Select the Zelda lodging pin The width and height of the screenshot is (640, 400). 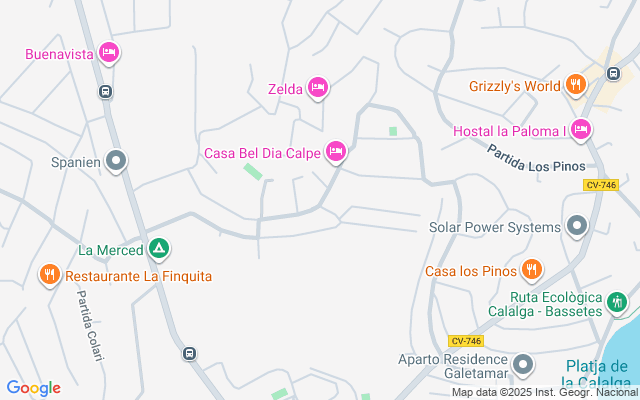(318, 87)
